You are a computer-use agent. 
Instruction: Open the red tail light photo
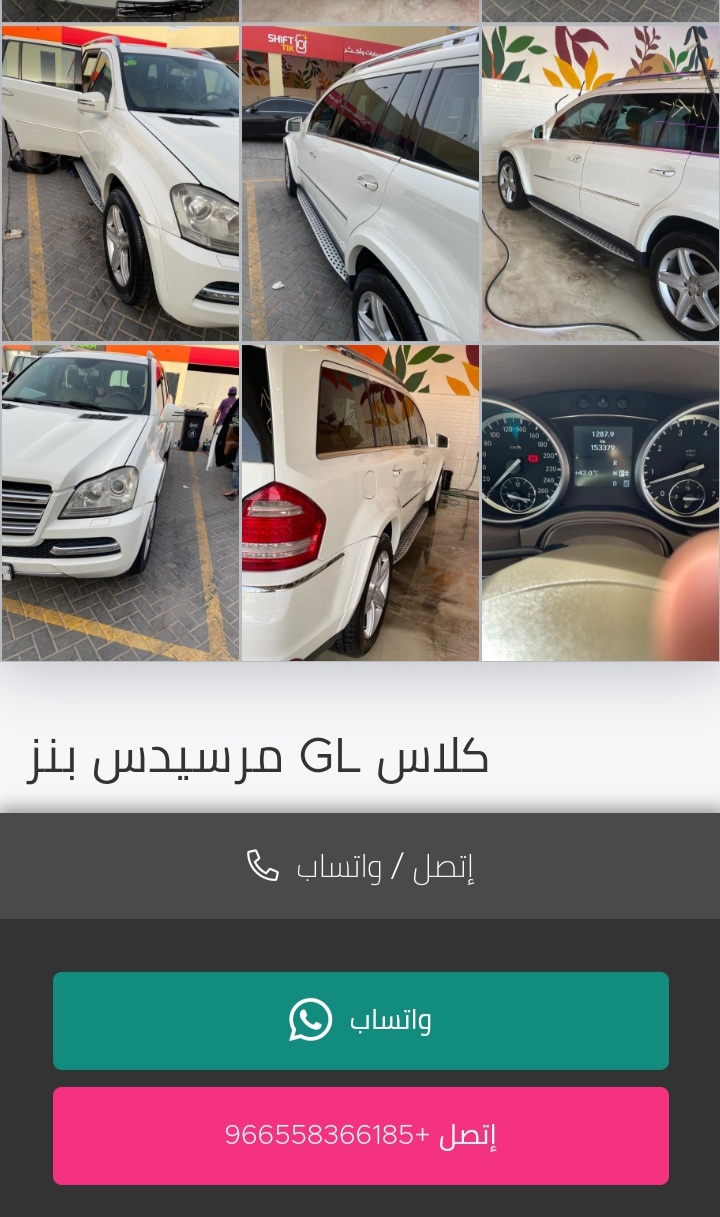click(360, 503)
